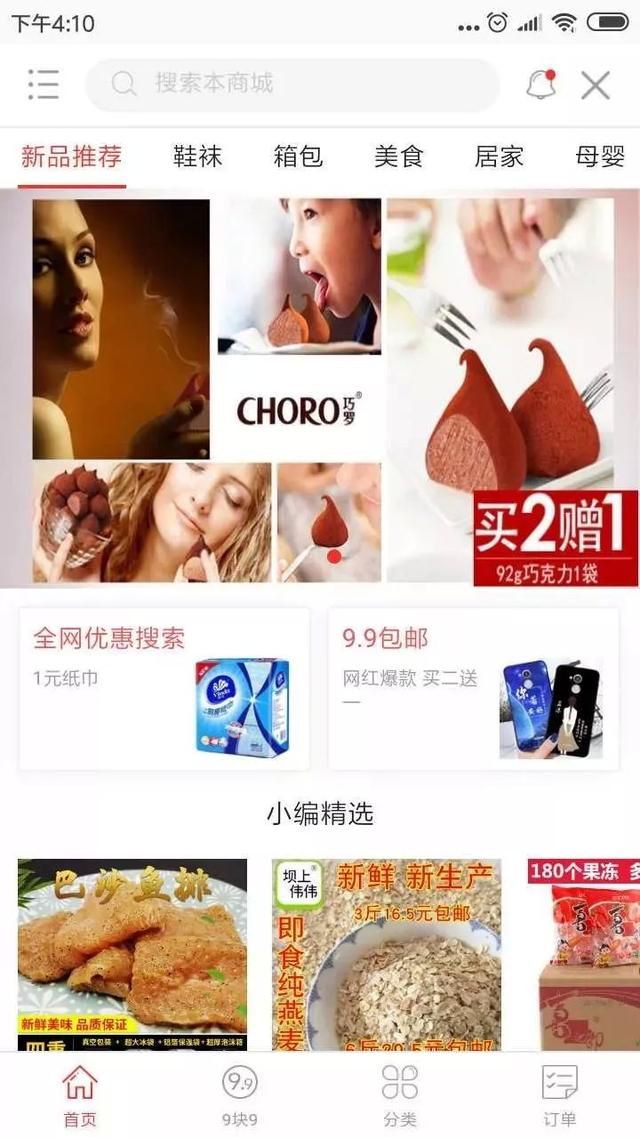Open the 9.9包邮 card
The width and height of the screenshot is (640, 1138).
point(474,689)
